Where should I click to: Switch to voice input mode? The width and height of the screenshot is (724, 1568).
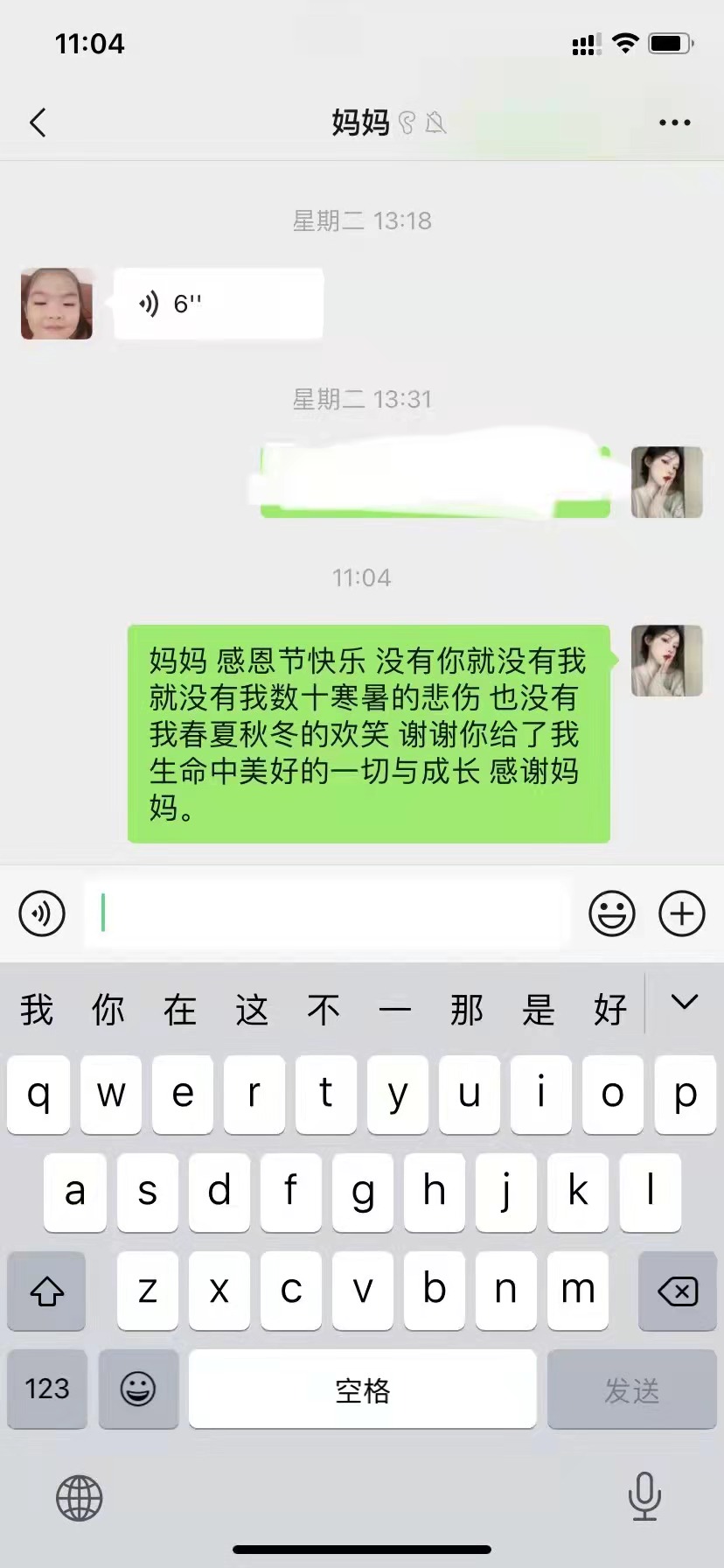[42, 913]
